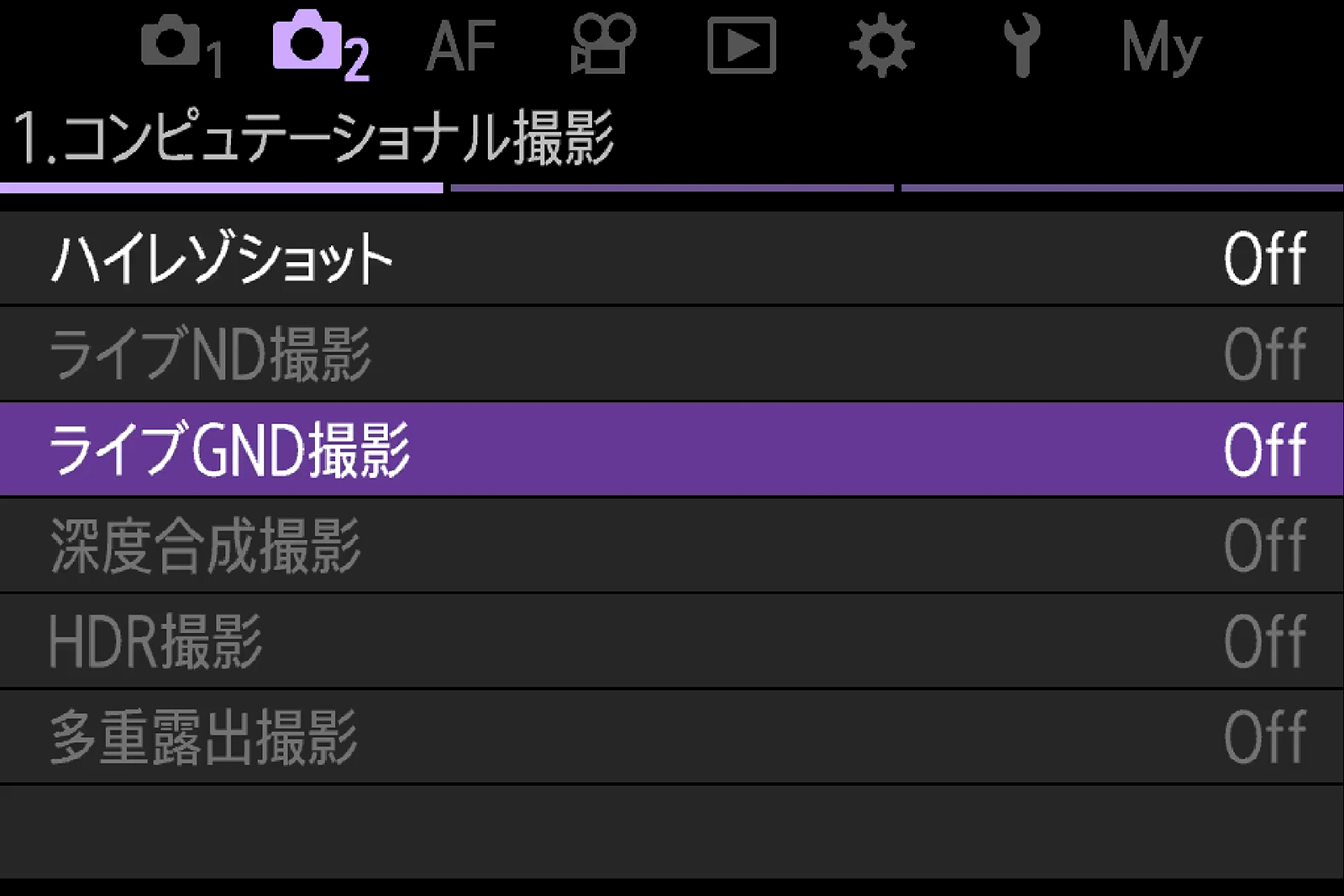Open the AF settings tab
This screenshot has height=896, width=1344.
(460, 46)
